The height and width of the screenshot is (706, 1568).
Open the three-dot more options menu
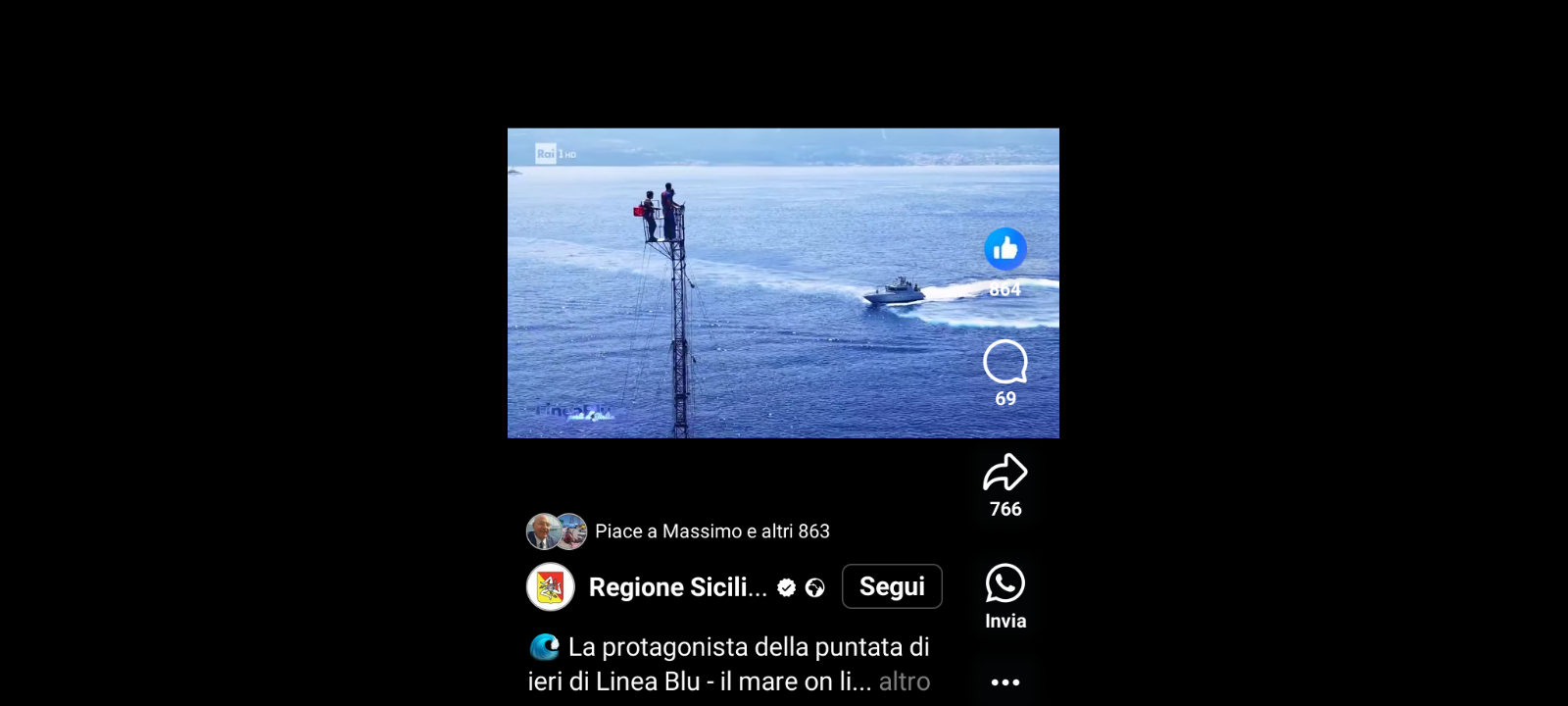pos(1005,681)
